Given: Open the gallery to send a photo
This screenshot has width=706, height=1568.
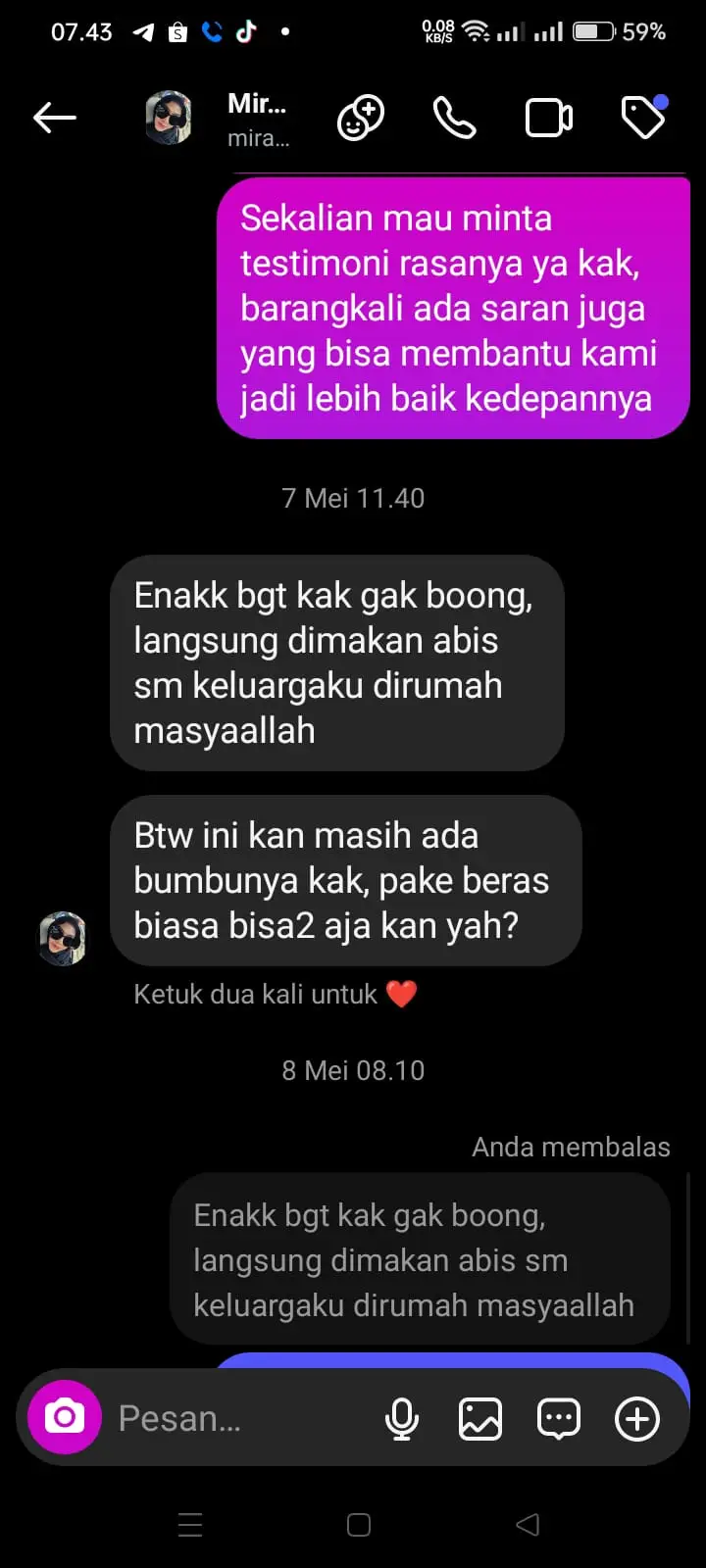Looking at the screenshot, I should (x=480, y=1418).
